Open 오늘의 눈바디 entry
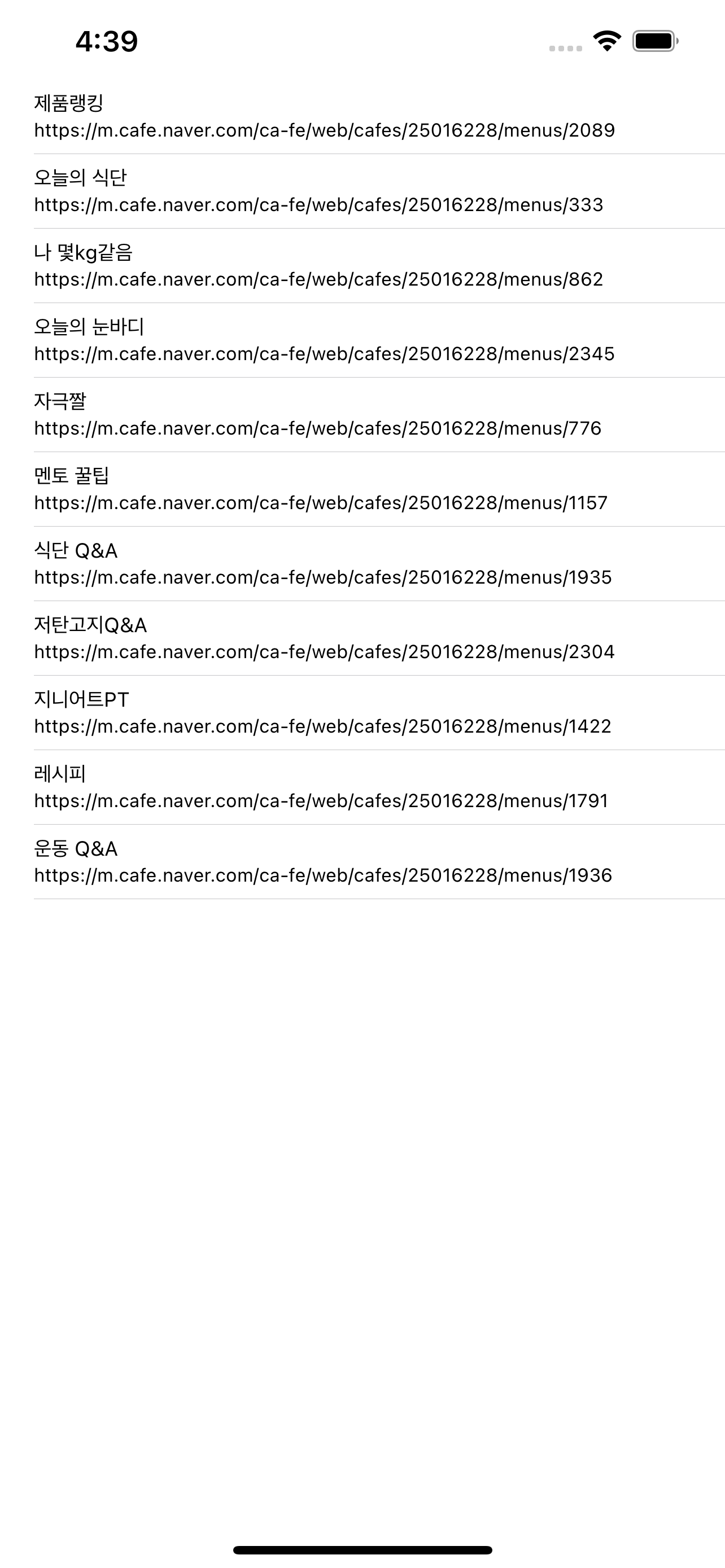The image size is (725, 1568). click(362, 340)
